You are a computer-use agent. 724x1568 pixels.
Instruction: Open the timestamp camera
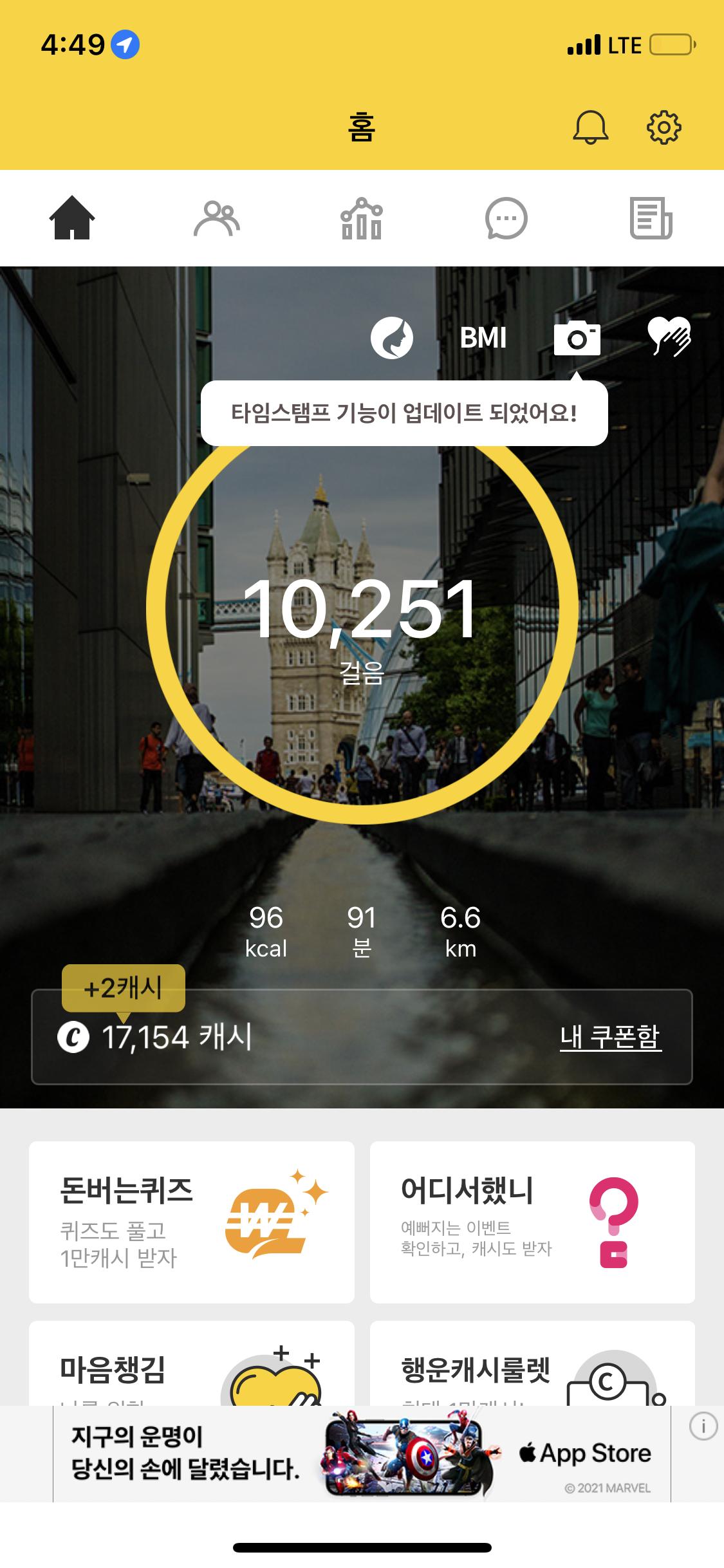(x=577, y=338)
